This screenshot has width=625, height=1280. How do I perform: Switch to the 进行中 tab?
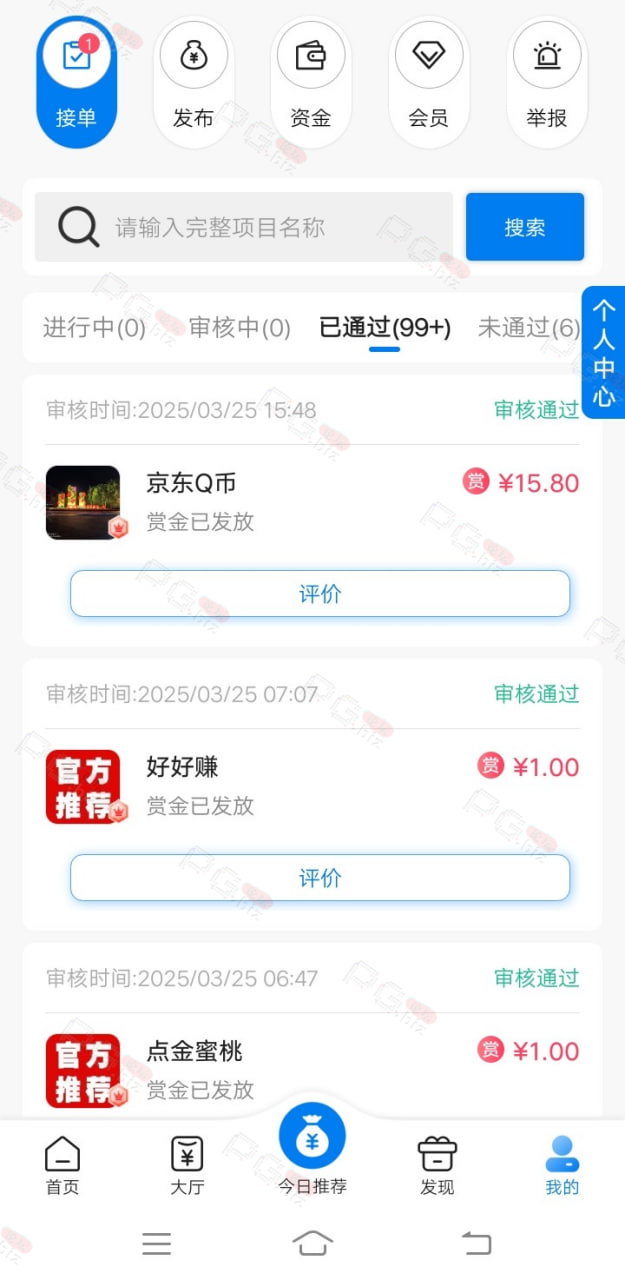(94, 327)
